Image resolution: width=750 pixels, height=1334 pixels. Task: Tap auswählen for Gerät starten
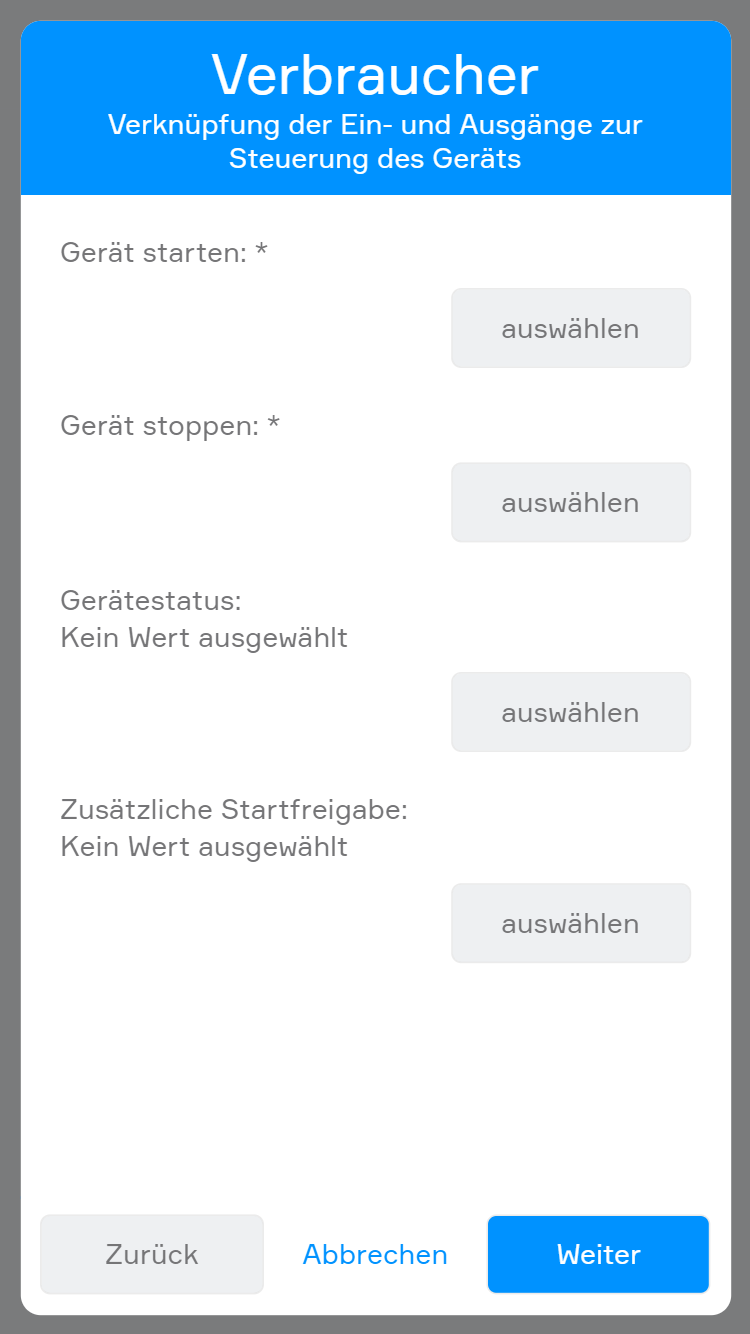[x=570, y=328]
